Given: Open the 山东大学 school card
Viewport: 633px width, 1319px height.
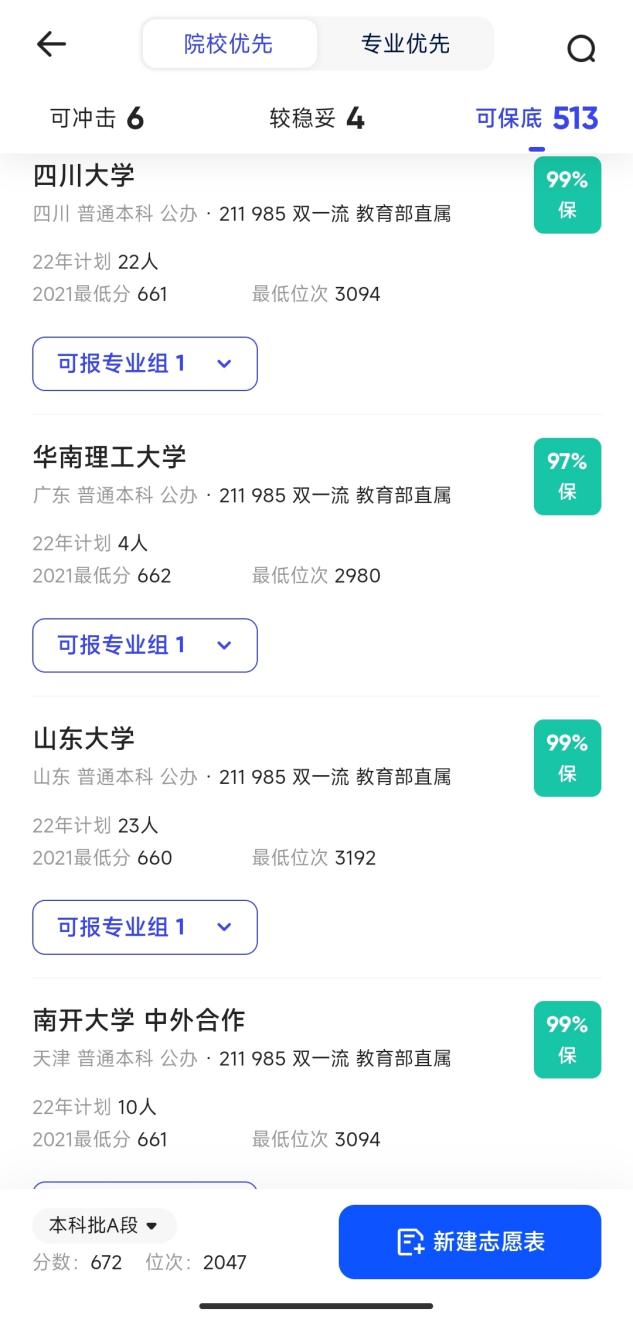Looking at the screenshot, I should point(317,838).
